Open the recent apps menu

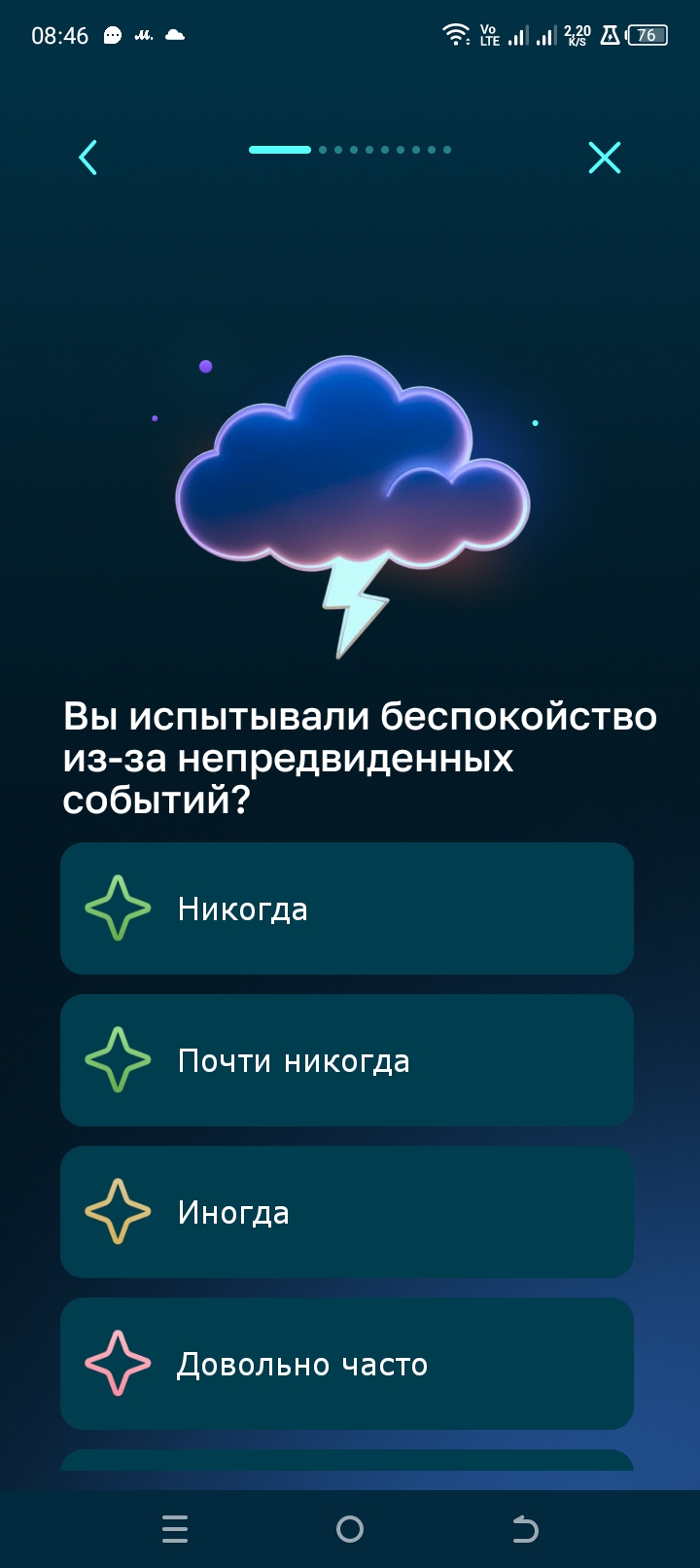click(x=175, y=1529)
